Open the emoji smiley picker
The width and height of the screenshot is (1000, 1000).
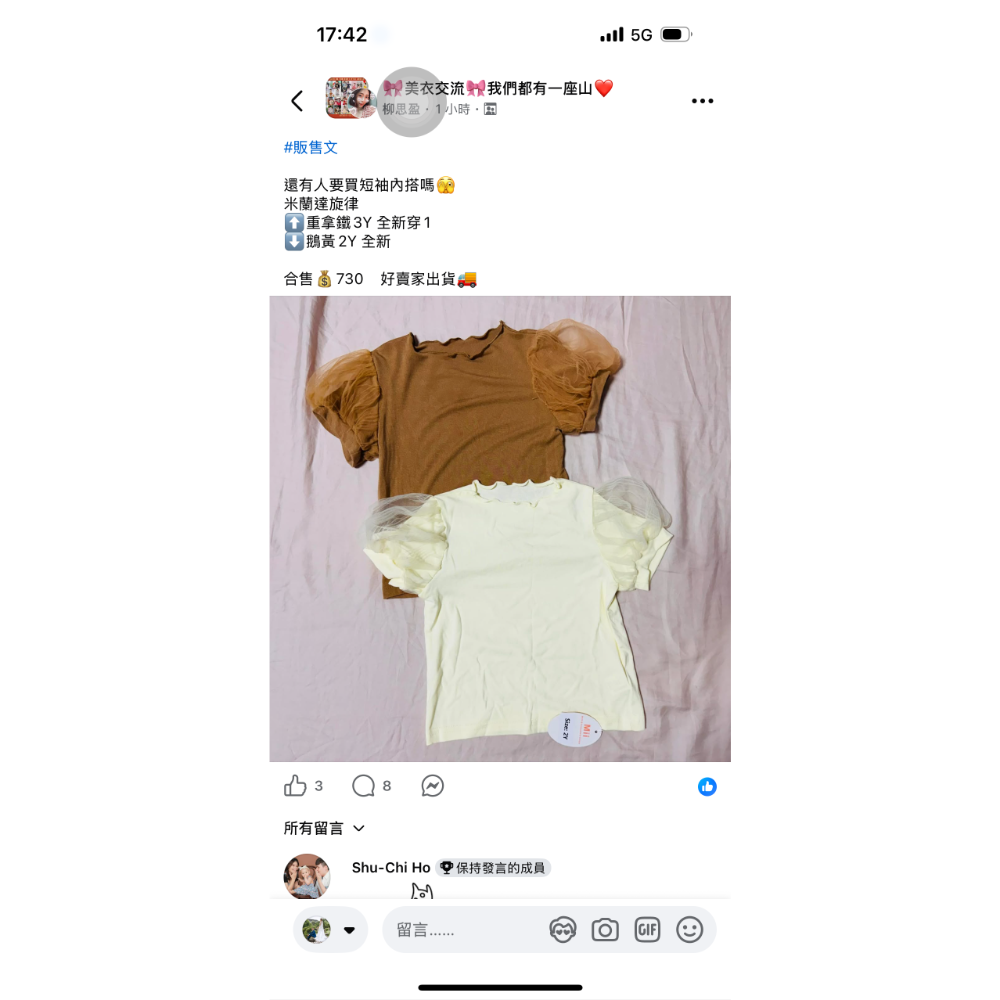click(690, 930)
